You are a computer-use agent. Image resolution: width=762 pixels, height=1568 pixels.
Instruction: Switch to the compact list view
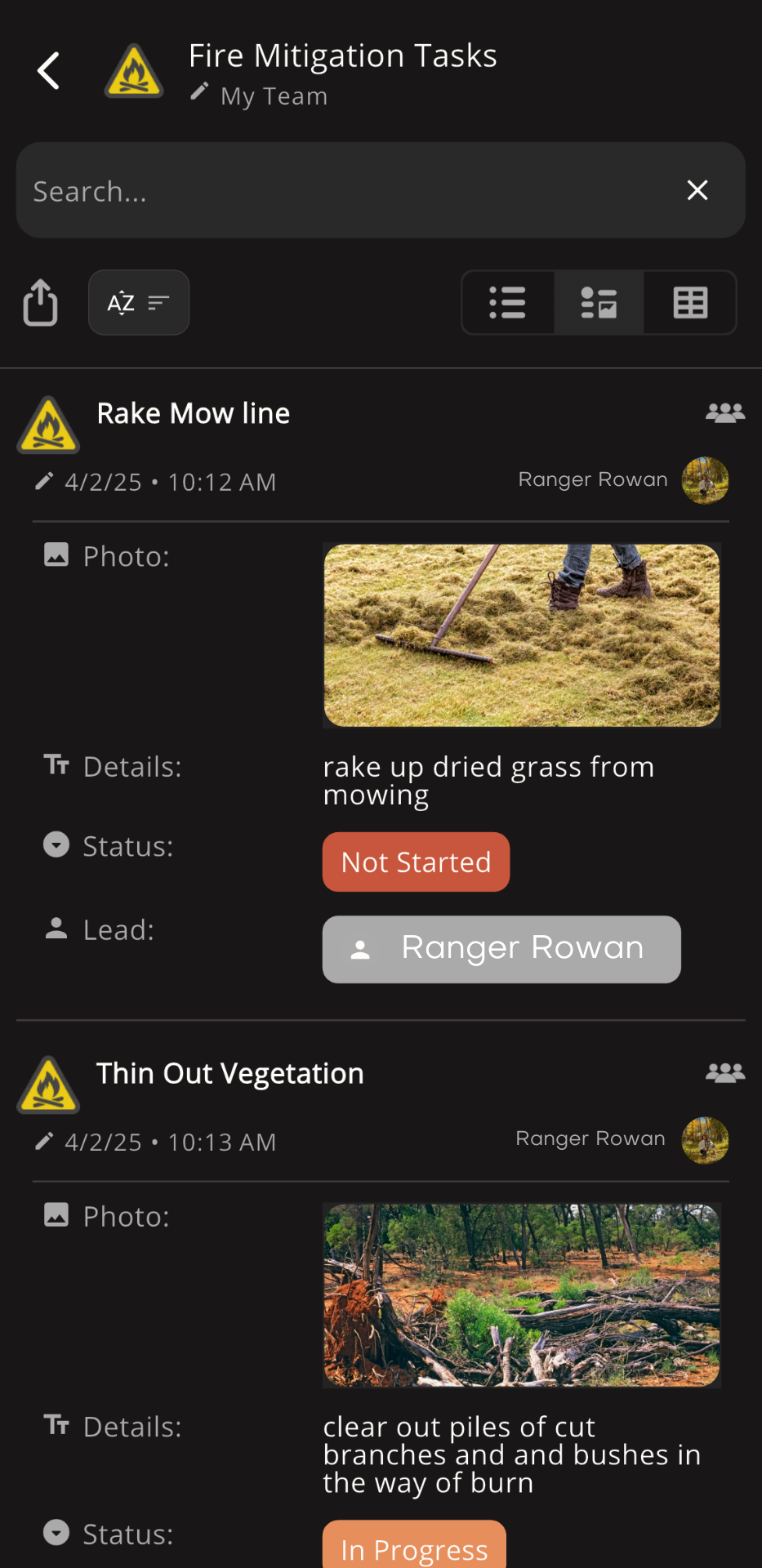508,303
